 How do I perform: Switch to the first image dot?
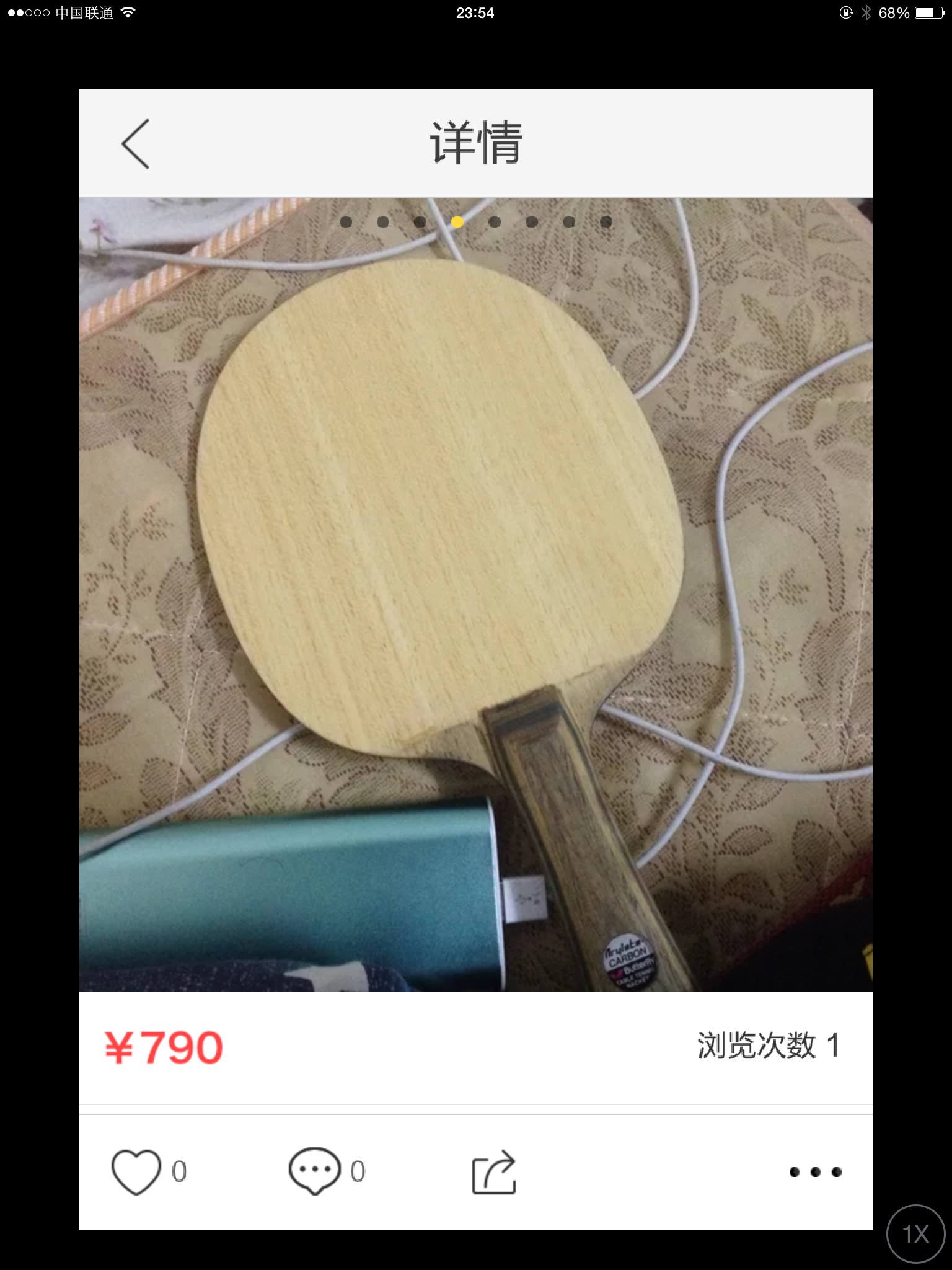tap(346, 221)
